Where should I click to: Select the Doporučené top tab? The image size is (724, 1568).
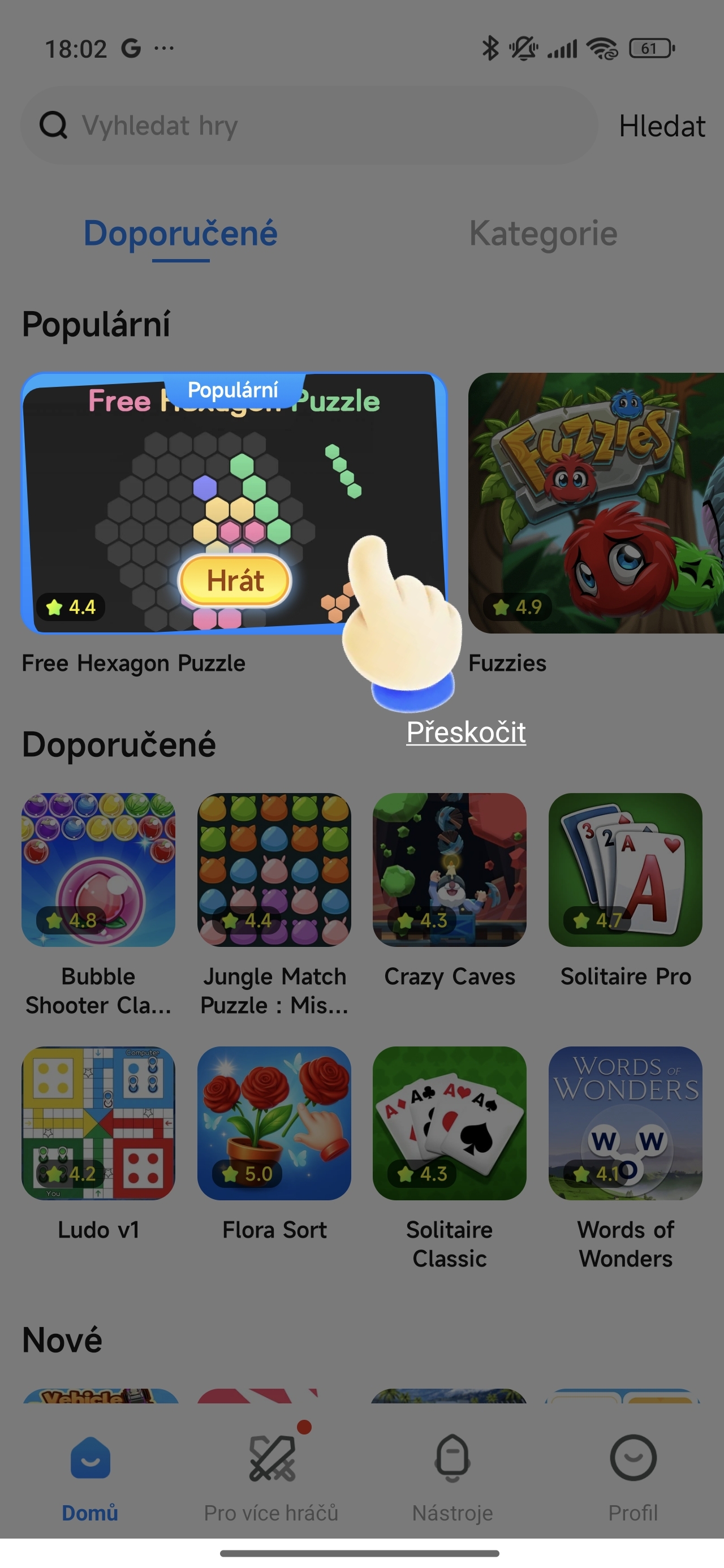point(180,234)
